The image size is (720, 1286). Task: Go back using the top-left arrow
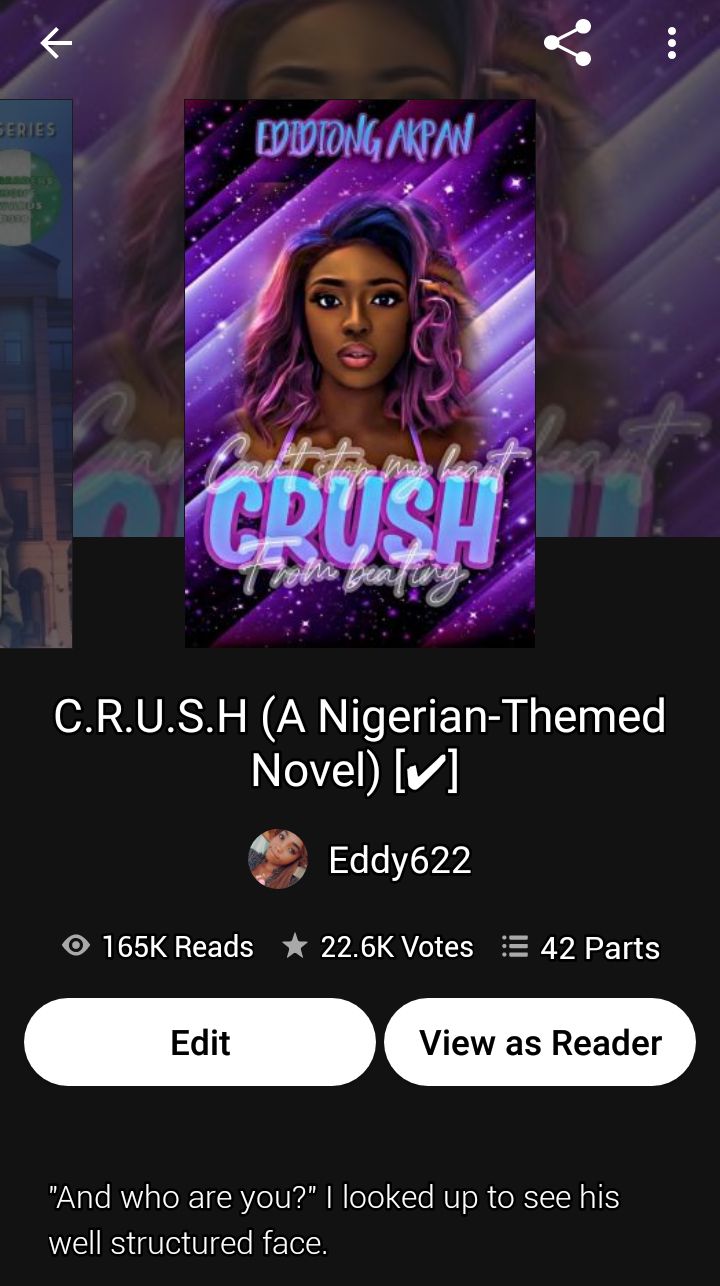coord(56,43)
